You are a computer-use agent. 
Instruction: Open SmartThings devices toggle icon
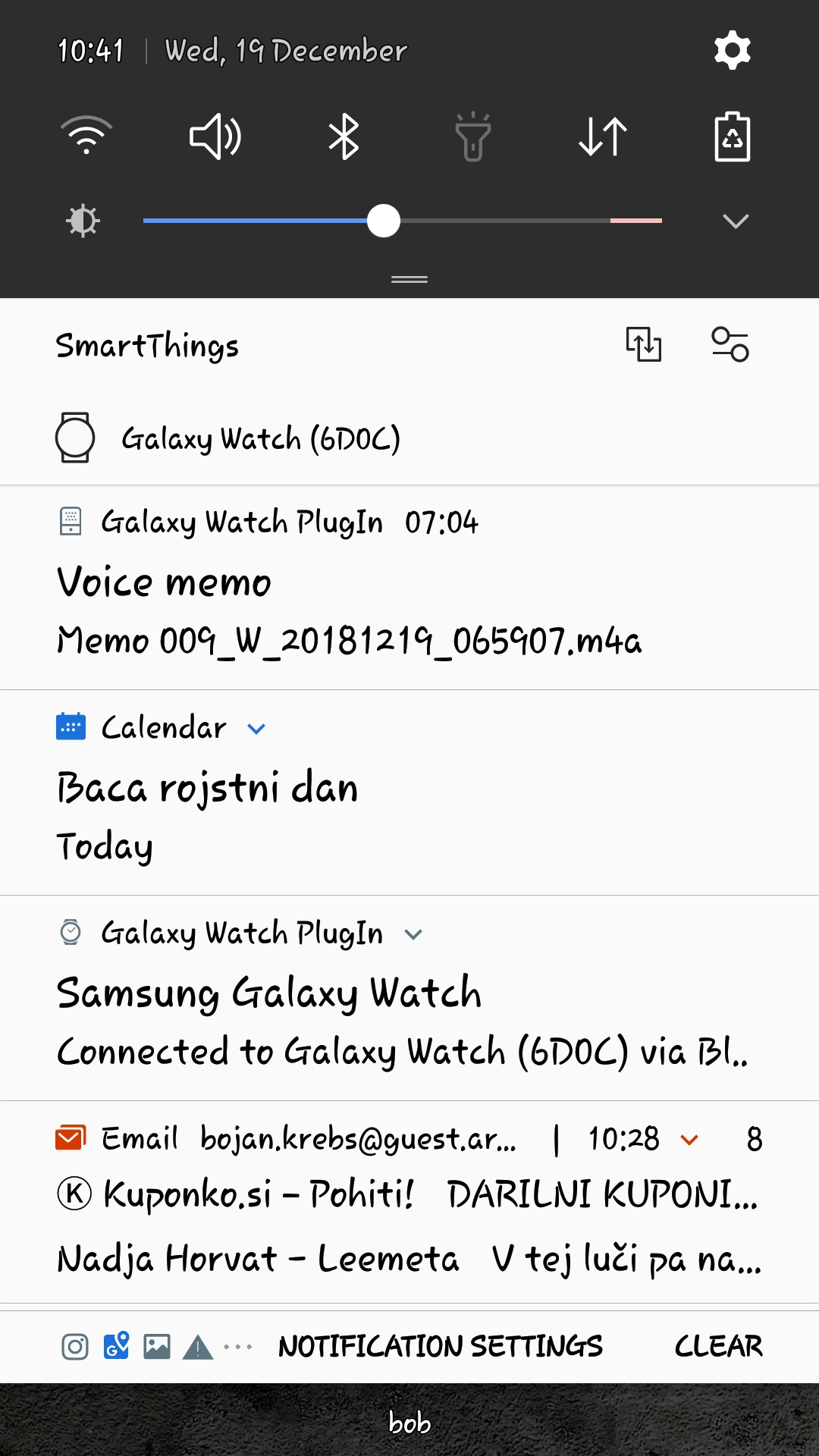tap(730, 345)
